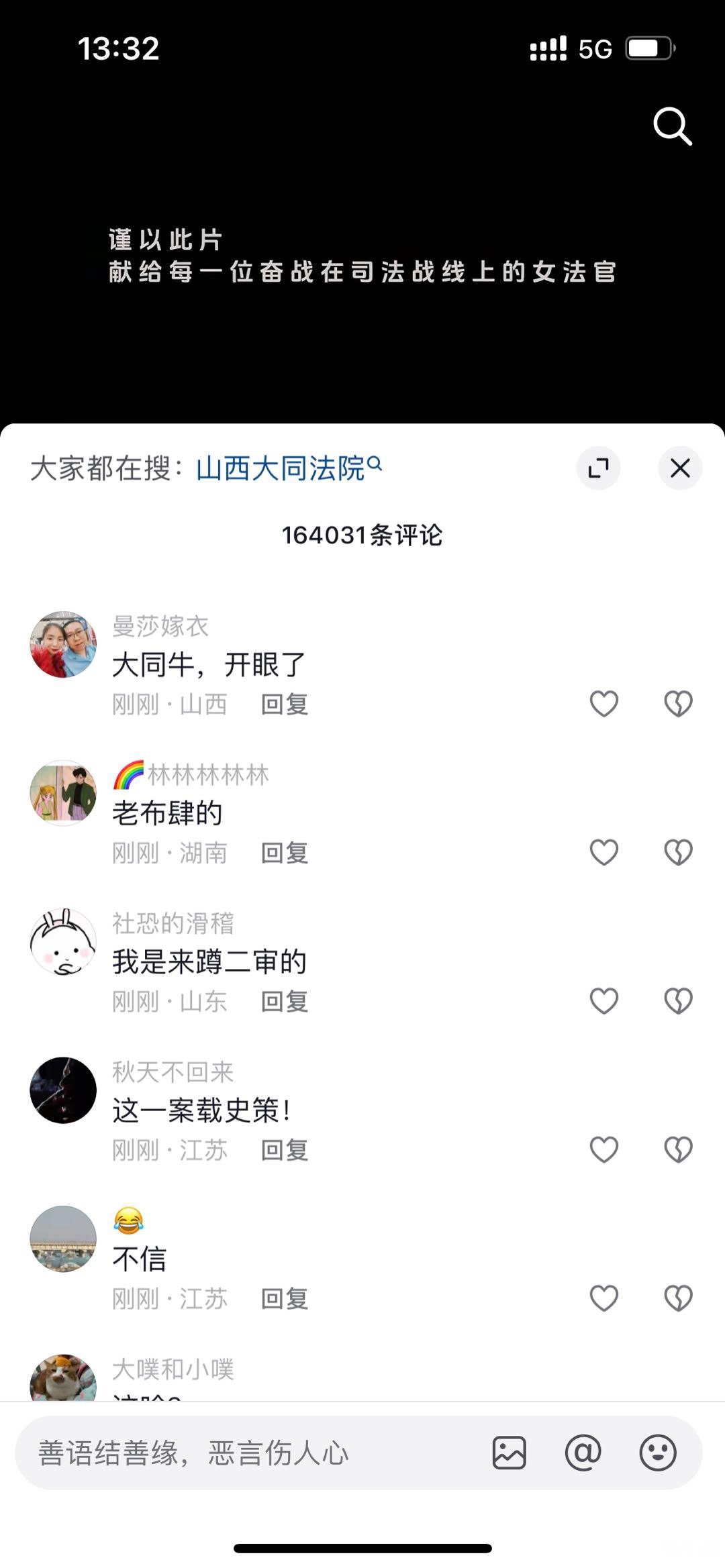725x1568 pixels.
Task: Dislike 社恐的滑稽's comment
Action: click(x=678, y=1002)
